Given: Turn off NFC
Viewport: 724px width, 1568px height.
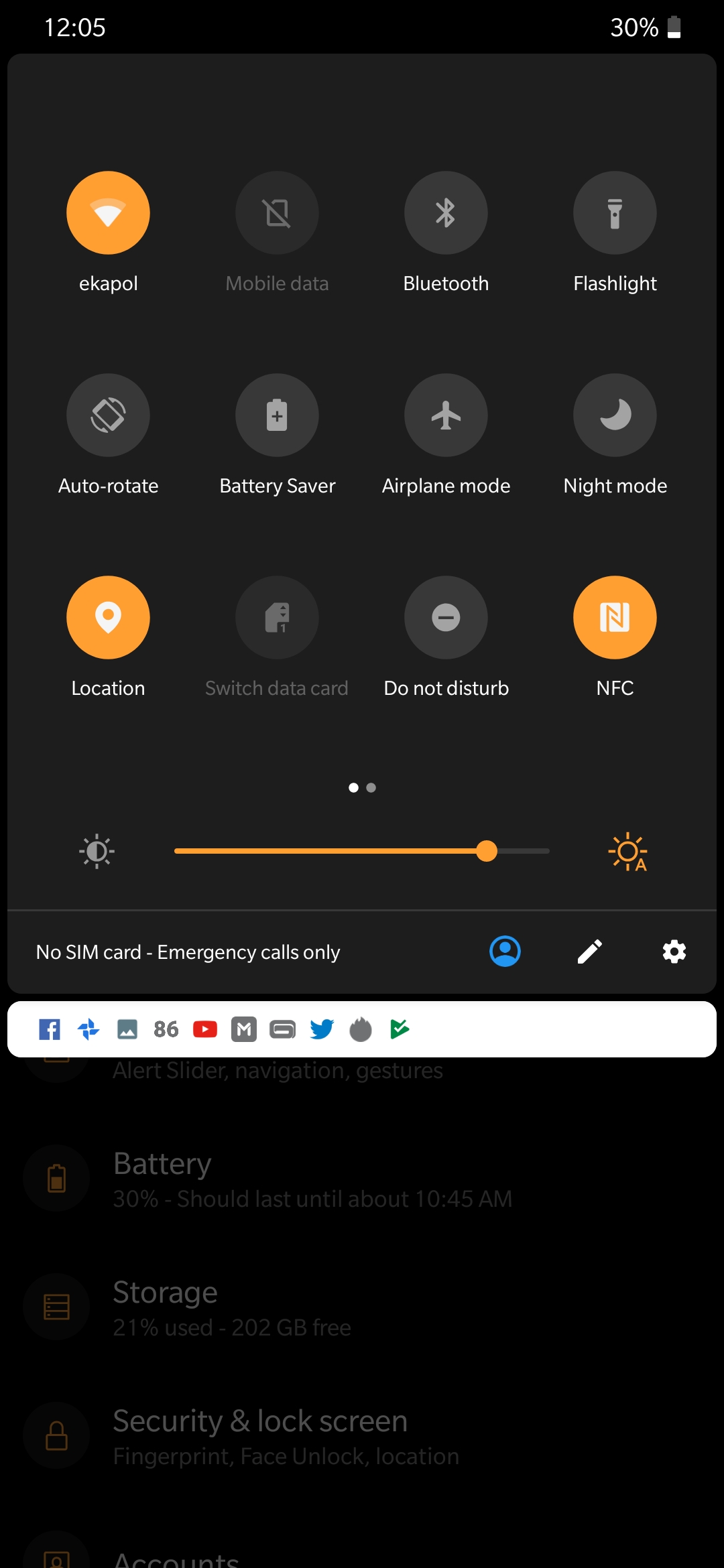Looking at the screenshot, I should [615, 618].
